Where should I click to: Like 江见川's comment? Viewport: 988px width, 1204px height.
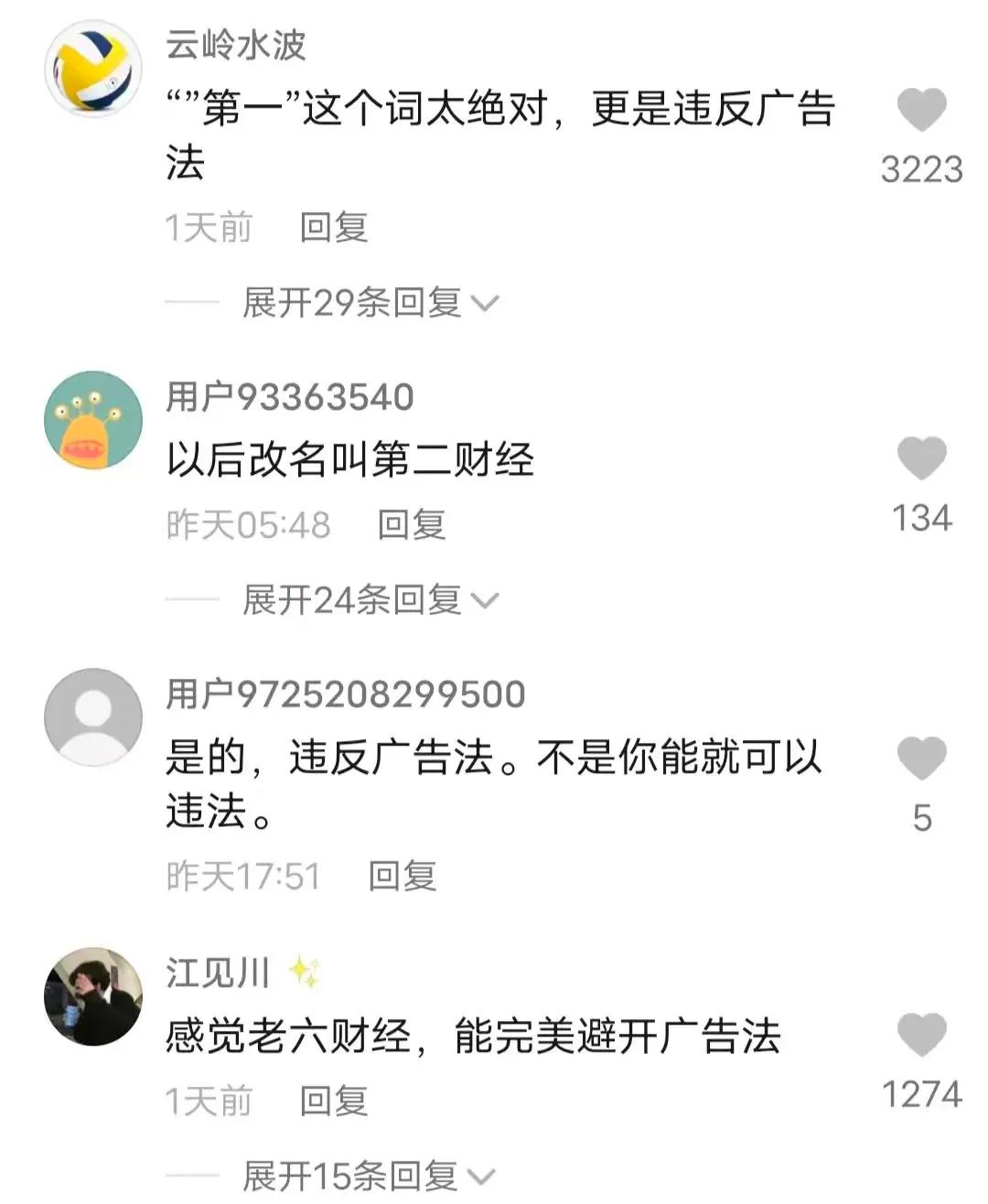tap(920, 1035)
